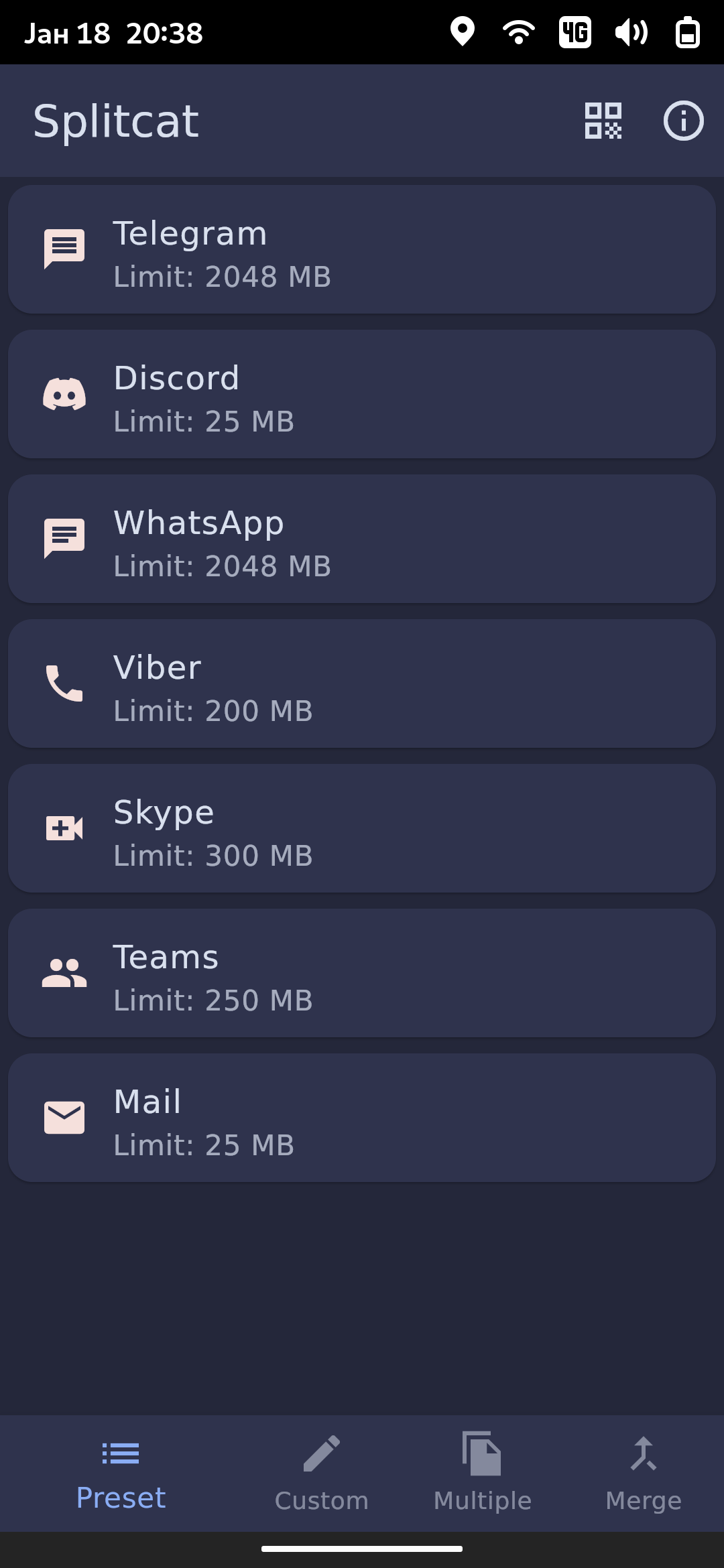Go to the Multiple tab
Image resolution: width=724 pixels, height=1568 pixels.
483,1474
